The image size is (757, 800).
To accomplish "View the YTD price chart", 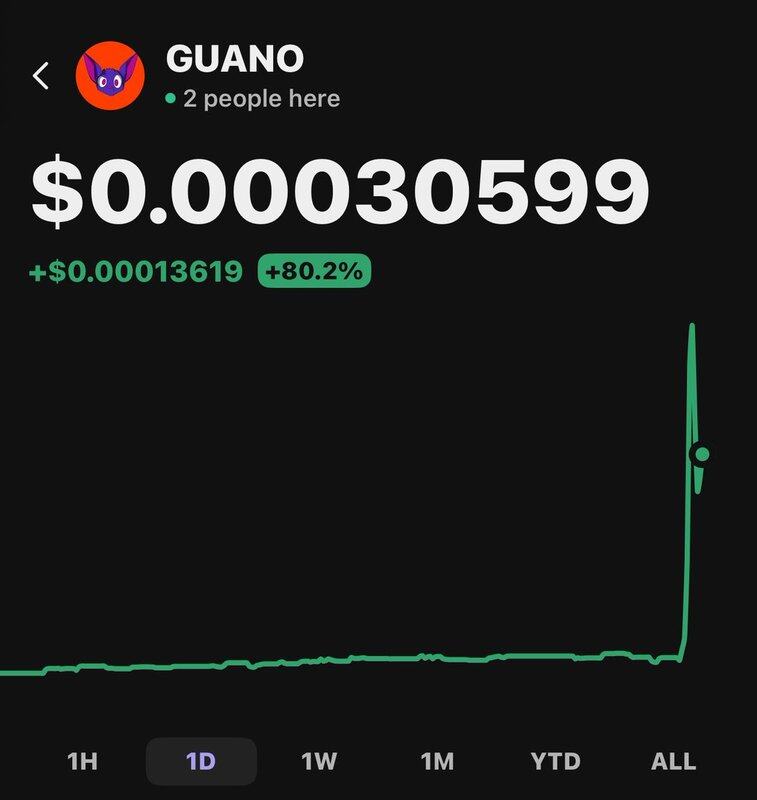I will (x=555, y=762).
